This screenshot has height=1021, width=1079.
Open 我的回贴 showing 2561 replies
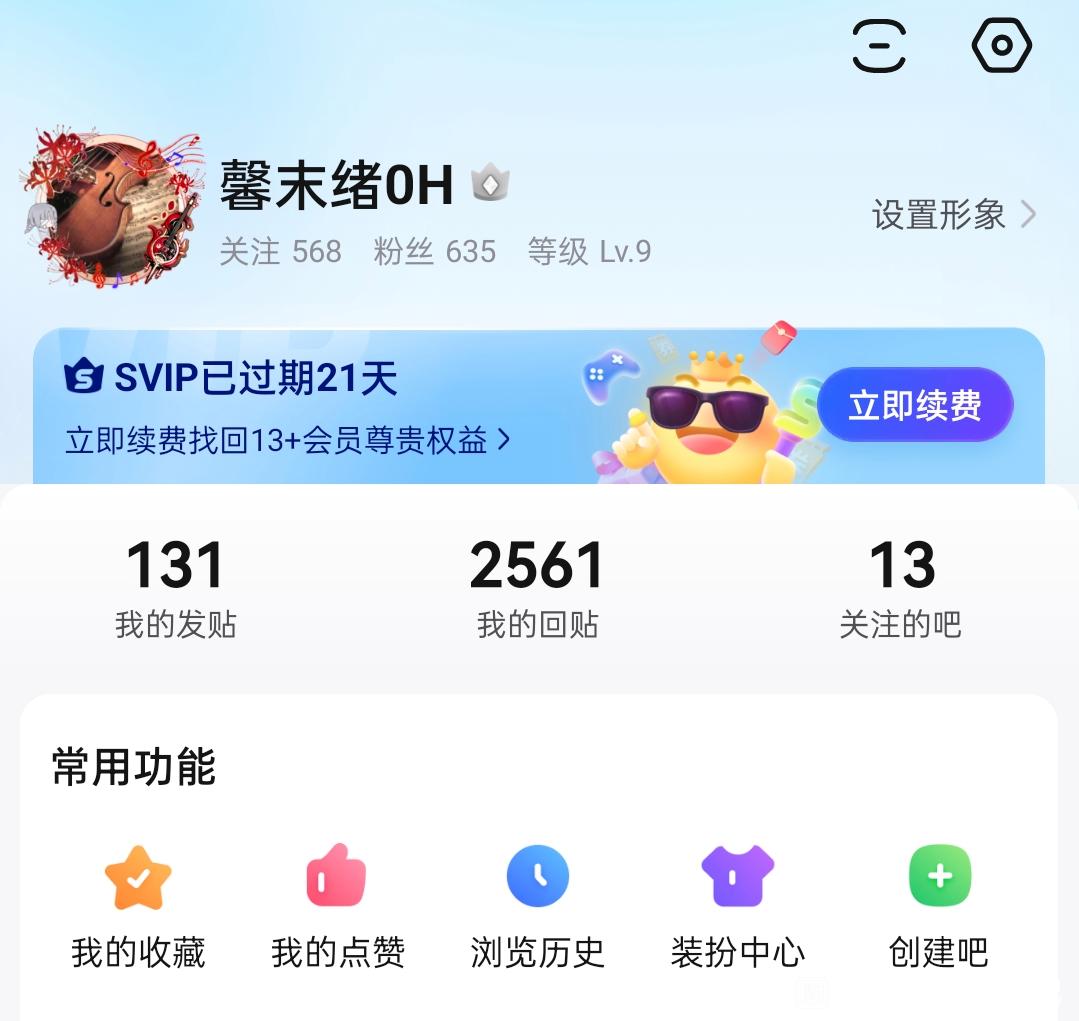pyautogui.click(x=537, y=587)
